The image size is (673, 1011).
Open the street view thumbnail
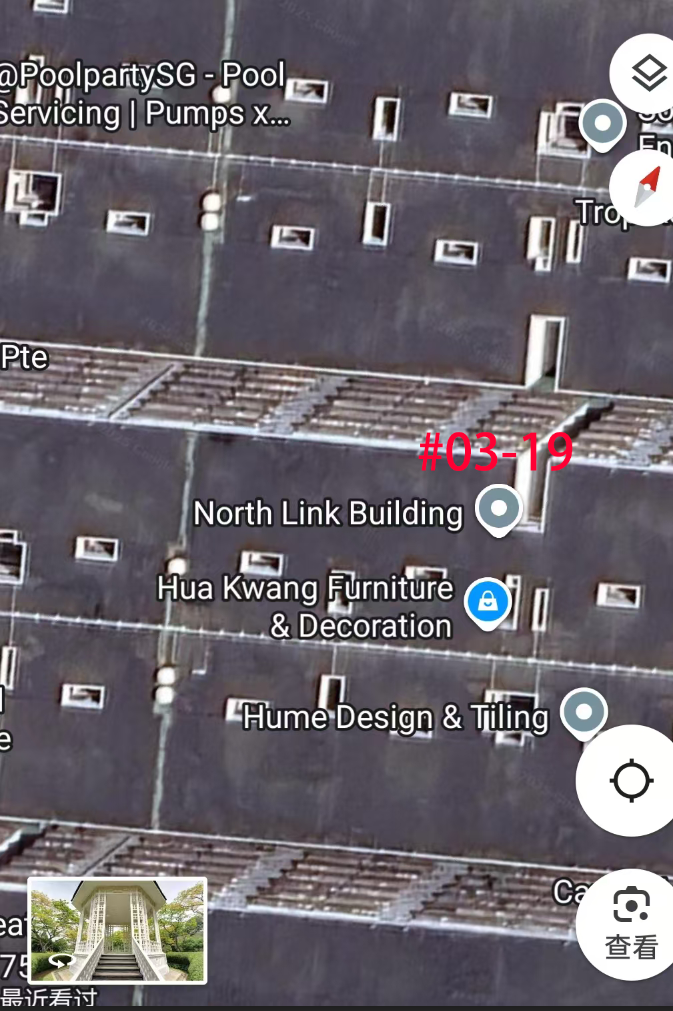coord(117,930)
